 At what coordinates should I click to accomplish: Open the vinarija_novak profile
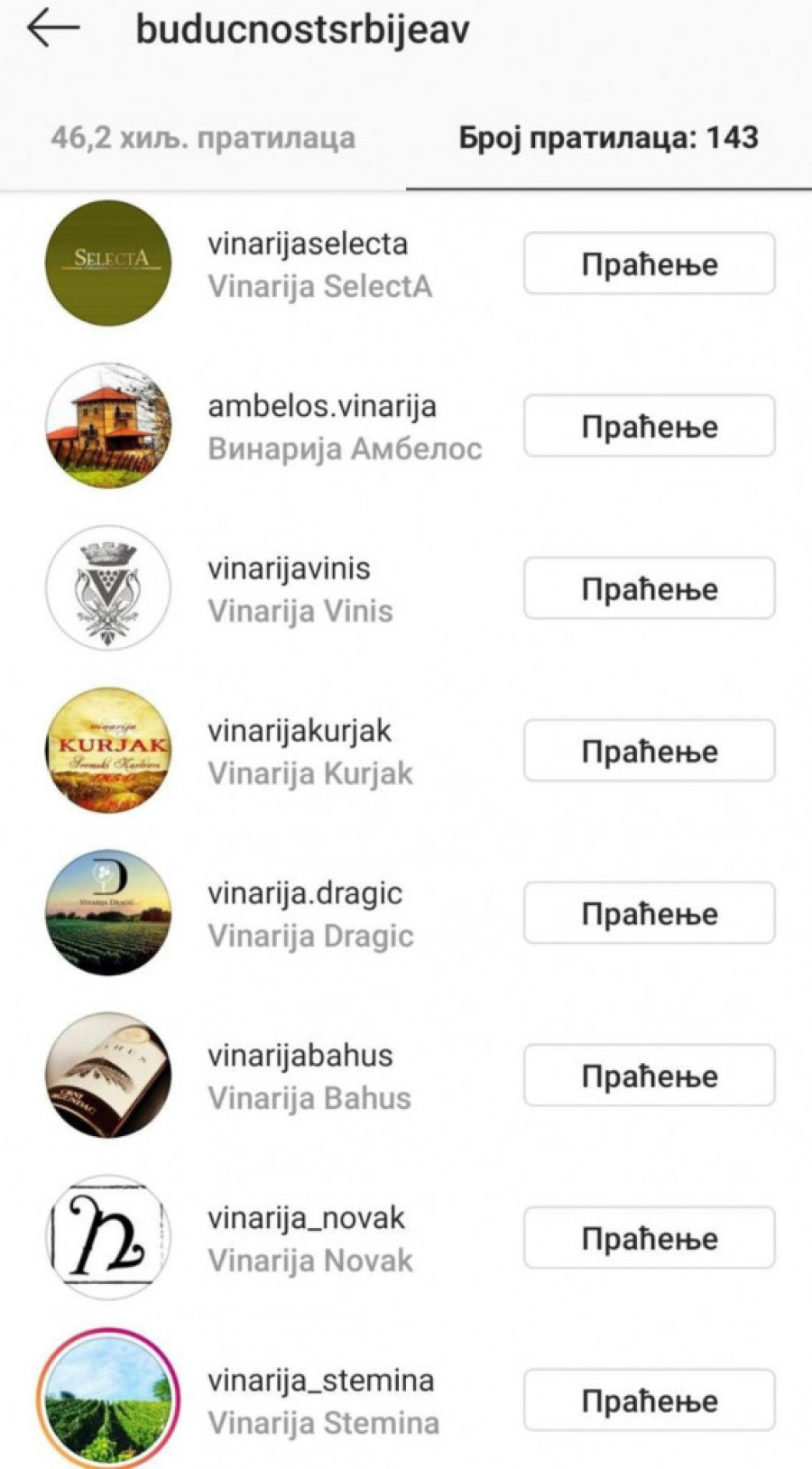point(306,1219)
